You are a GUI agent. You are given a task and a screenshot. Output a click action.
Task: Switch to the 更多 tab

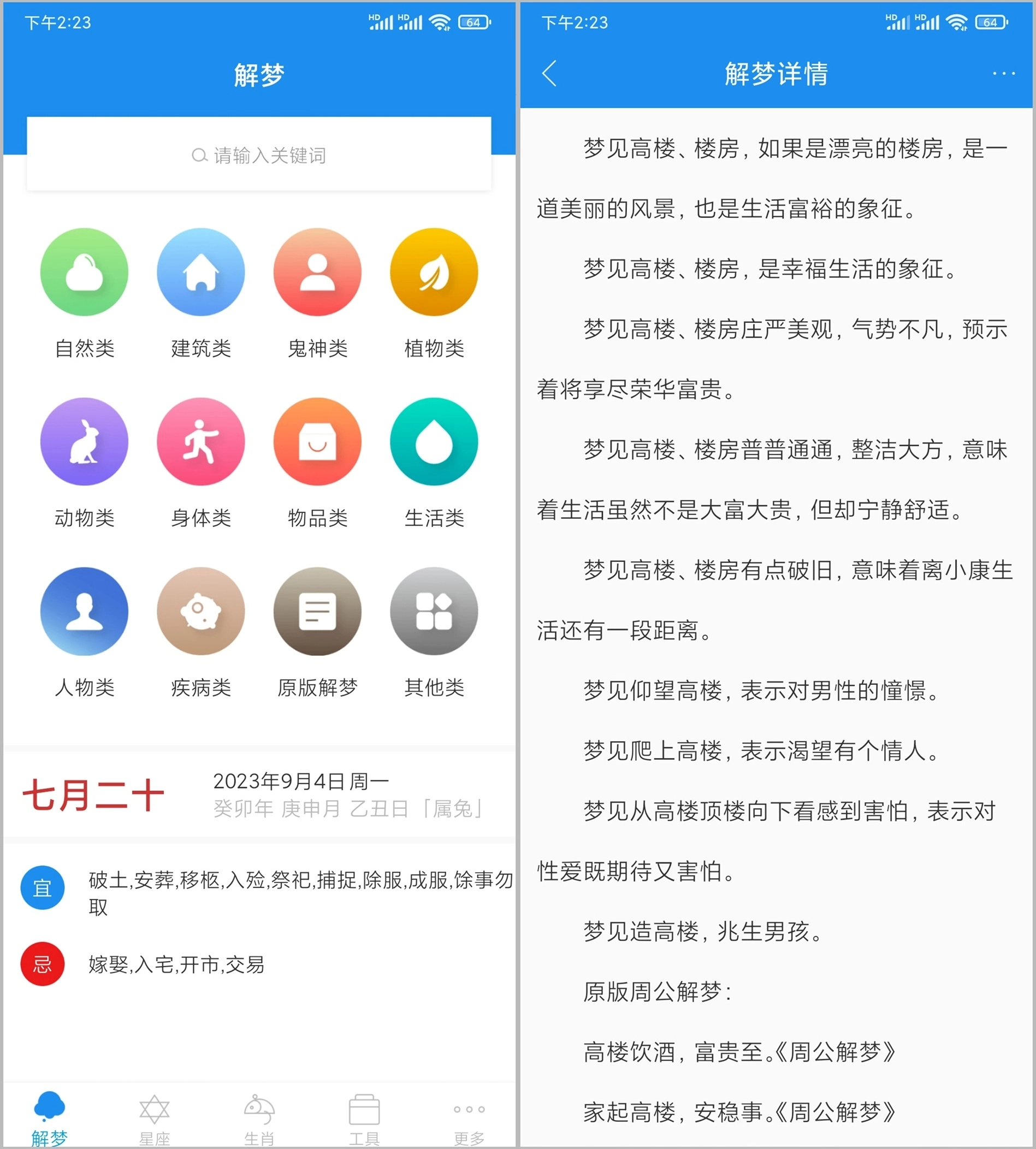[469, 1119]
